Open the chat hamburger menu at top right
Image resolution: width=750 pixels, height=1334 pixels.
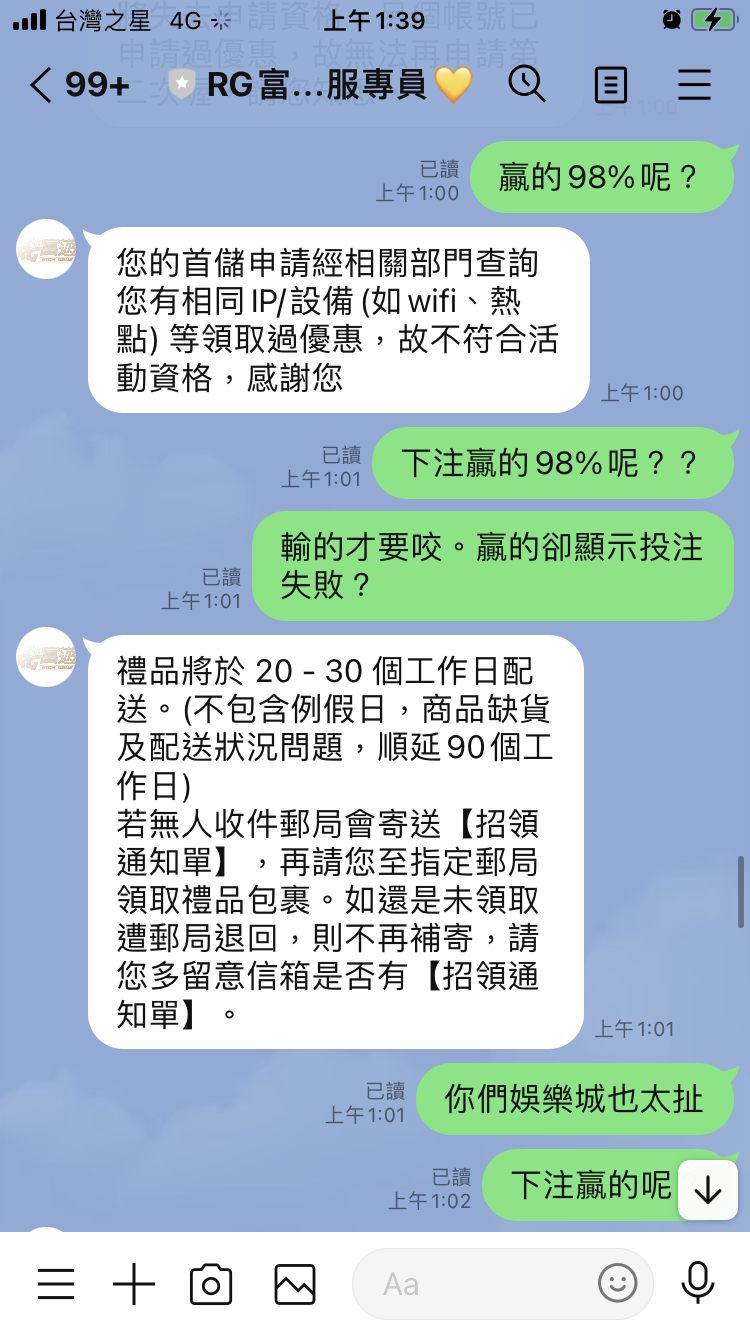(694, 85)
